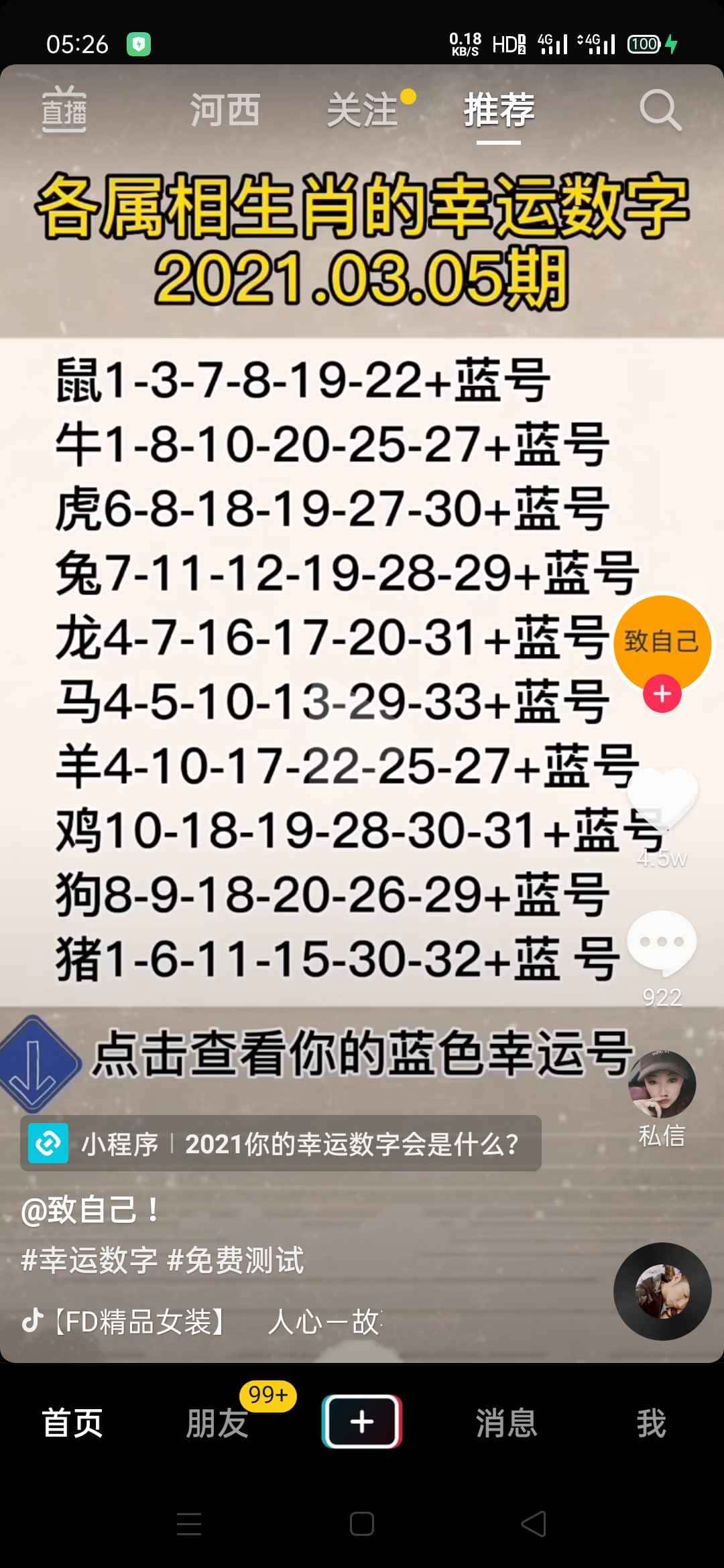Tap the spinning music disc
724x1568 pixels.
(x=662, y=1293)
